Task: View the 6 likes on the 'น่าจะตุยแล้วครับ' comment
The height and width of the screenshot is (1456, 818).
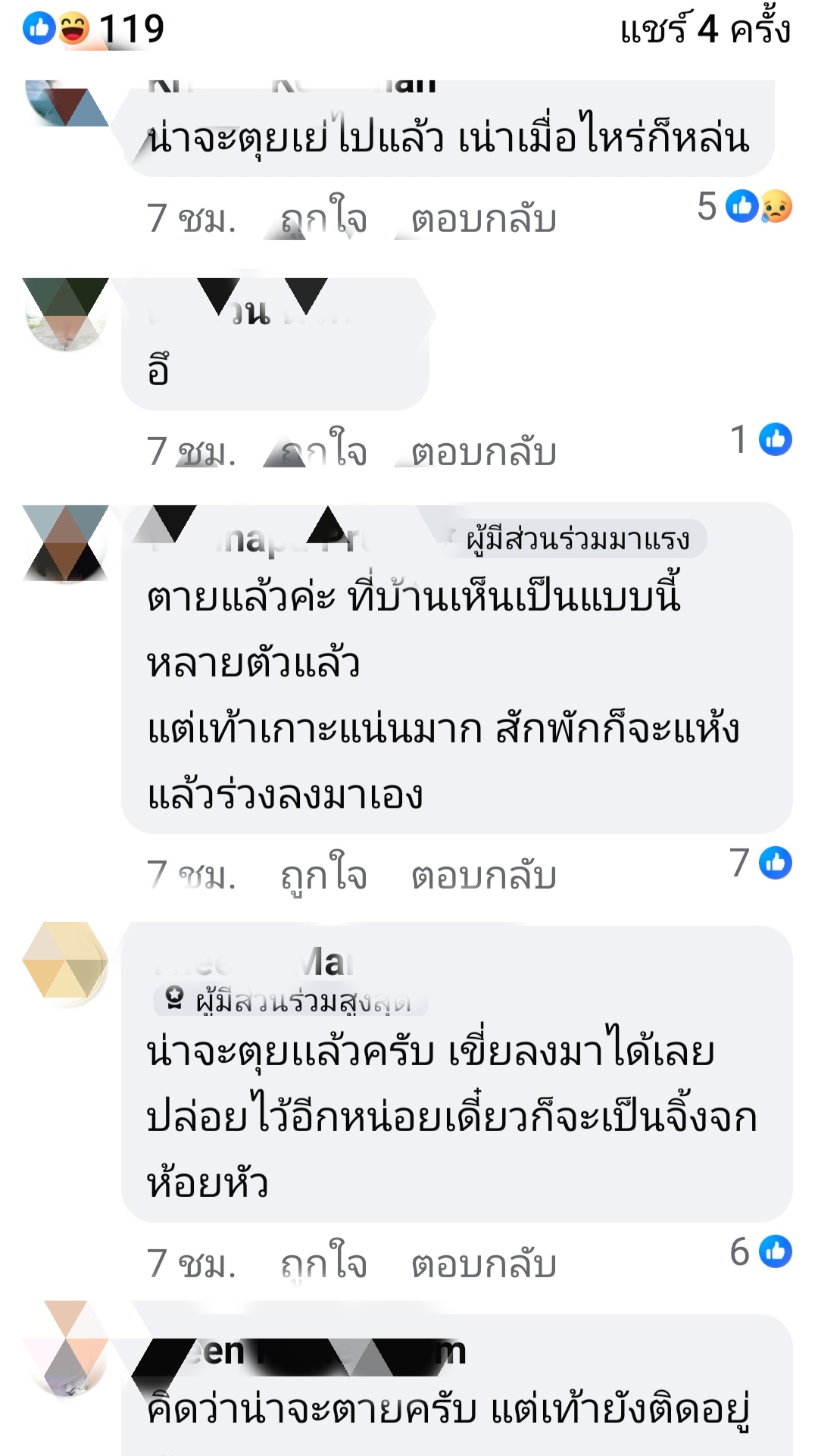Action: [x=761, y=1251]
